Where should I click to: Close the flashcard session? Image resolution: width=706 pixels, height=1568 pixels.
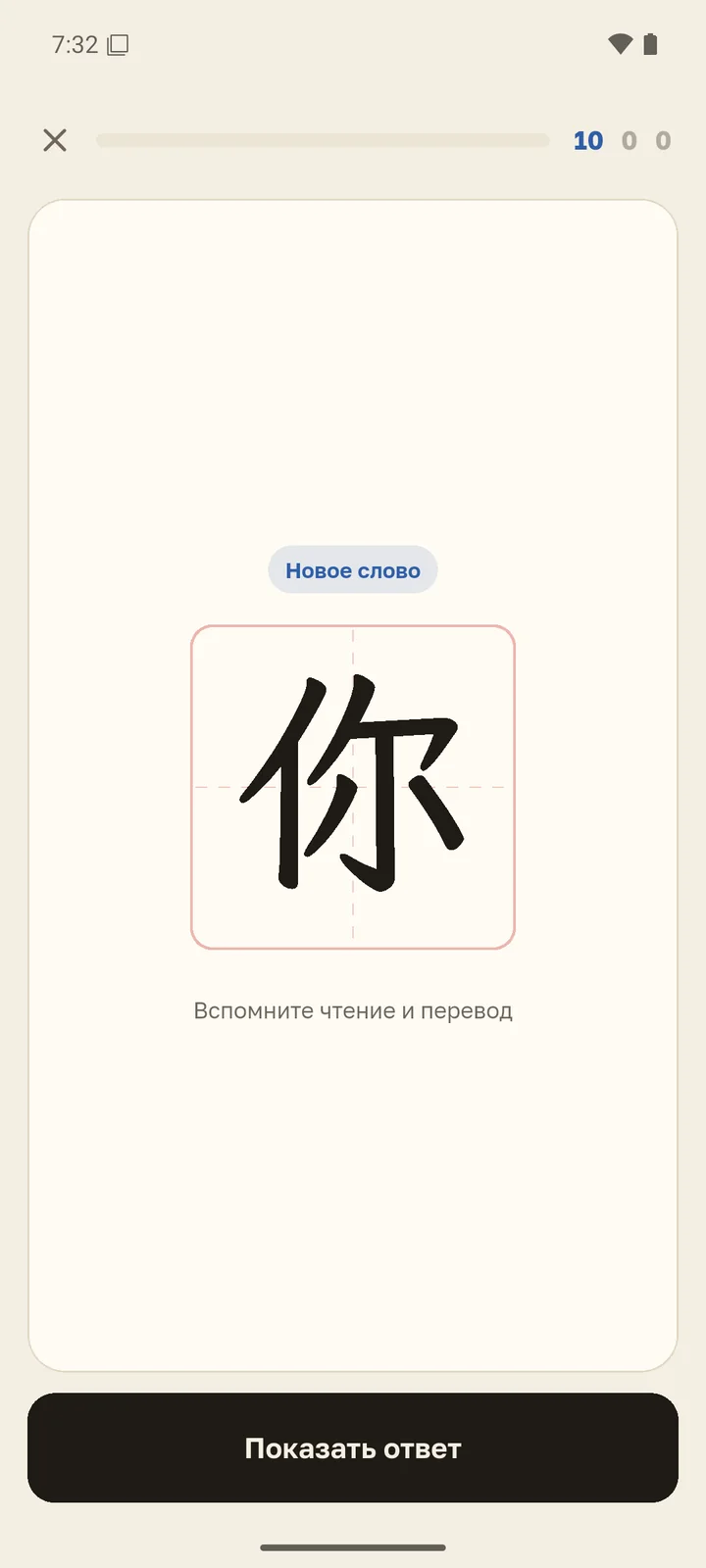click(55, 140)
